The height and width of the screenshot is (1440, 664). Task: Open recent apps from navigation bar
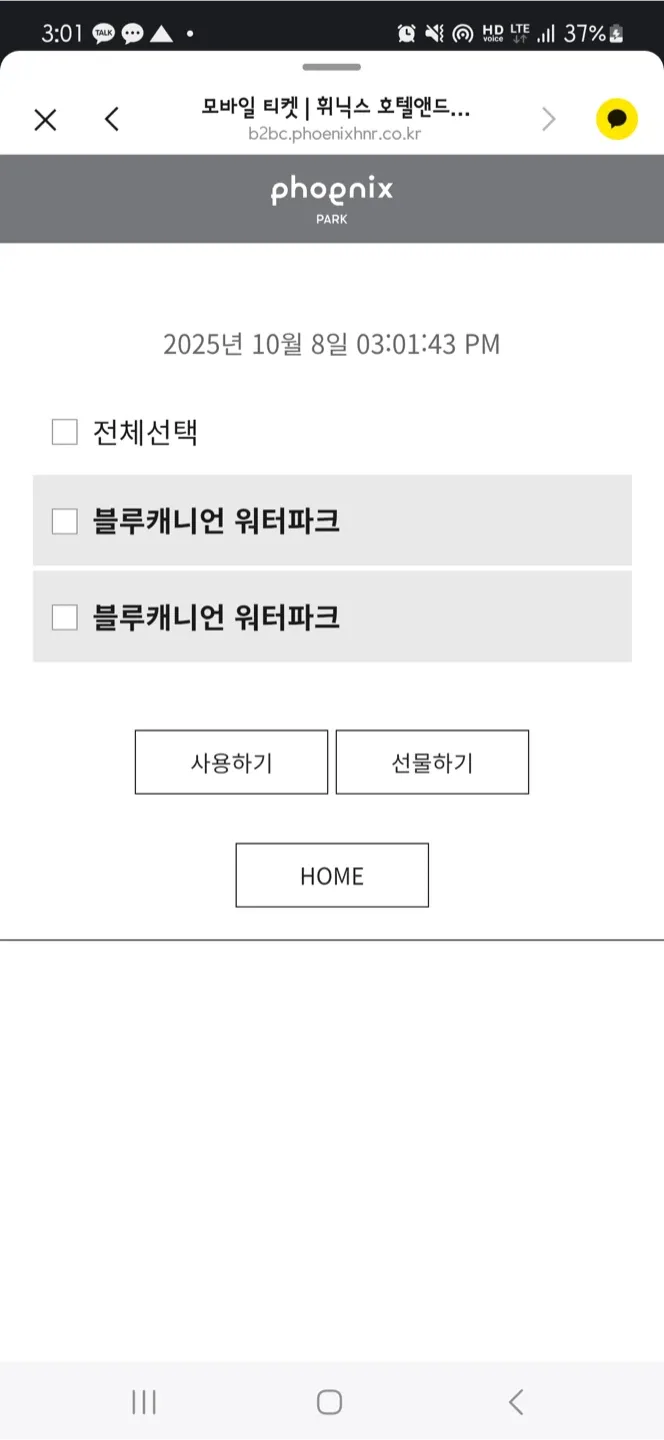(x=144, y=1402)
